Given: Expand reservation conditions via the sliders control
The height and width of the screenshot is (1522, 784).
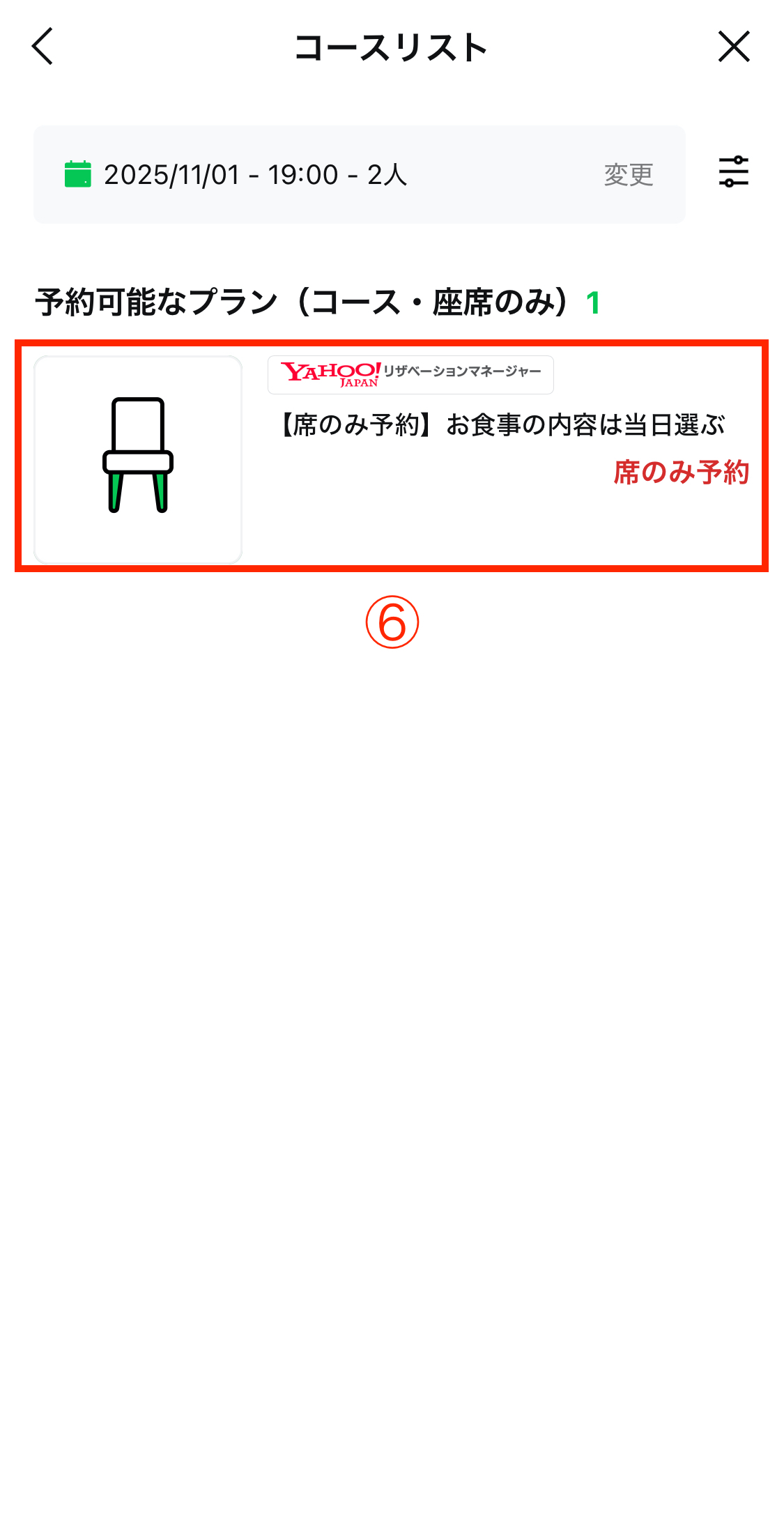Looking at the screenshot, I should [733, 171].
